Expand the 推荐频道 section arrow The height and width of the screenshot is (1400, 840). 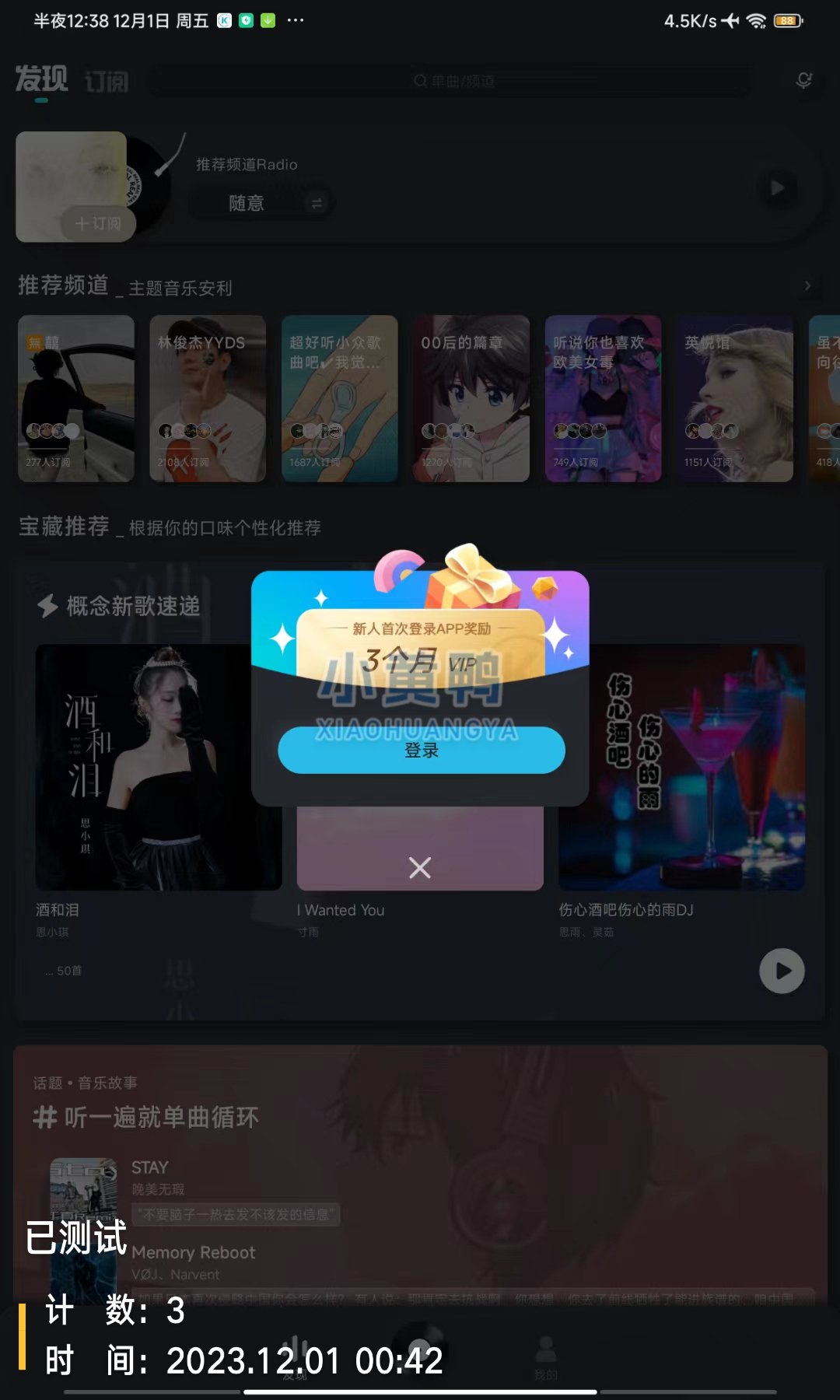807,286
